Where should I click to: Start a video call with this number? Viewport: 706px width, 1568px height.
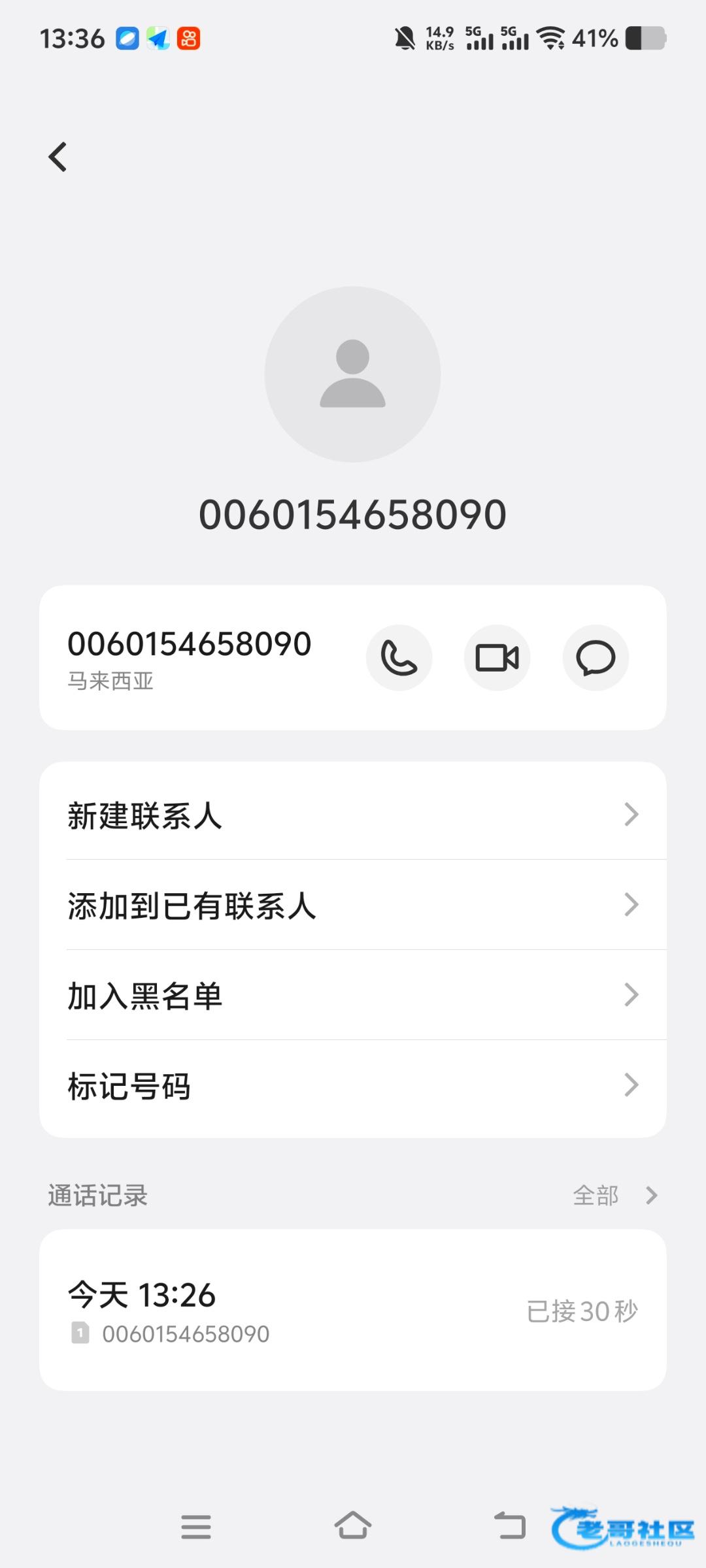(497, 658)
